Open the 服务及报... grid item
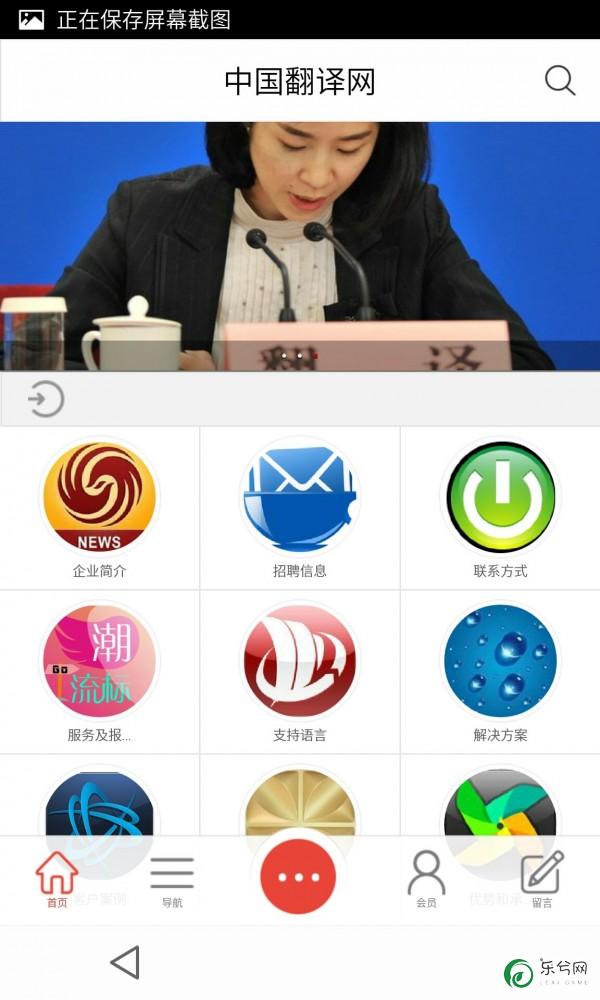 [99, 672]
